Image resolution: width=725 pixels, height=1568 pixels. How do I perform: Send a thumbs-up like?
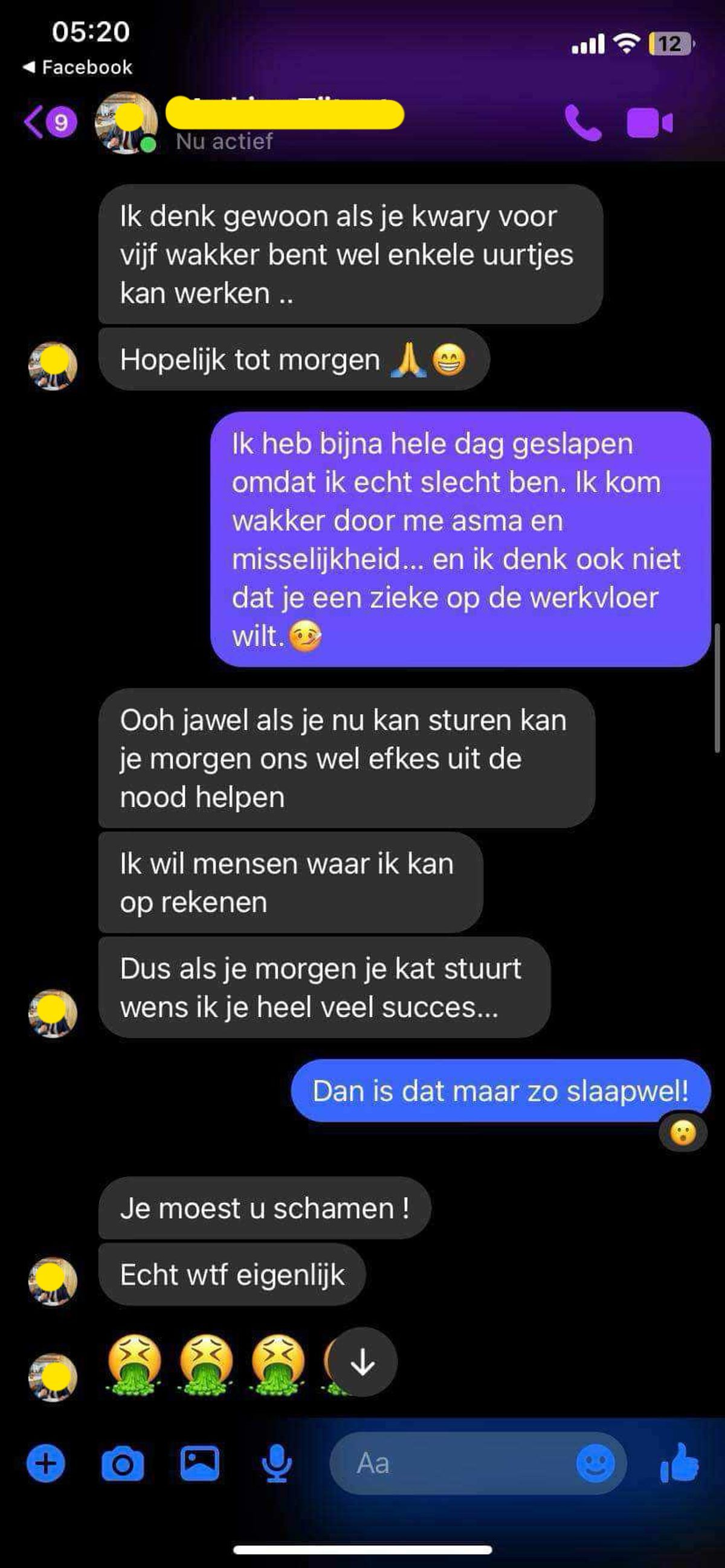[678, 1464]
